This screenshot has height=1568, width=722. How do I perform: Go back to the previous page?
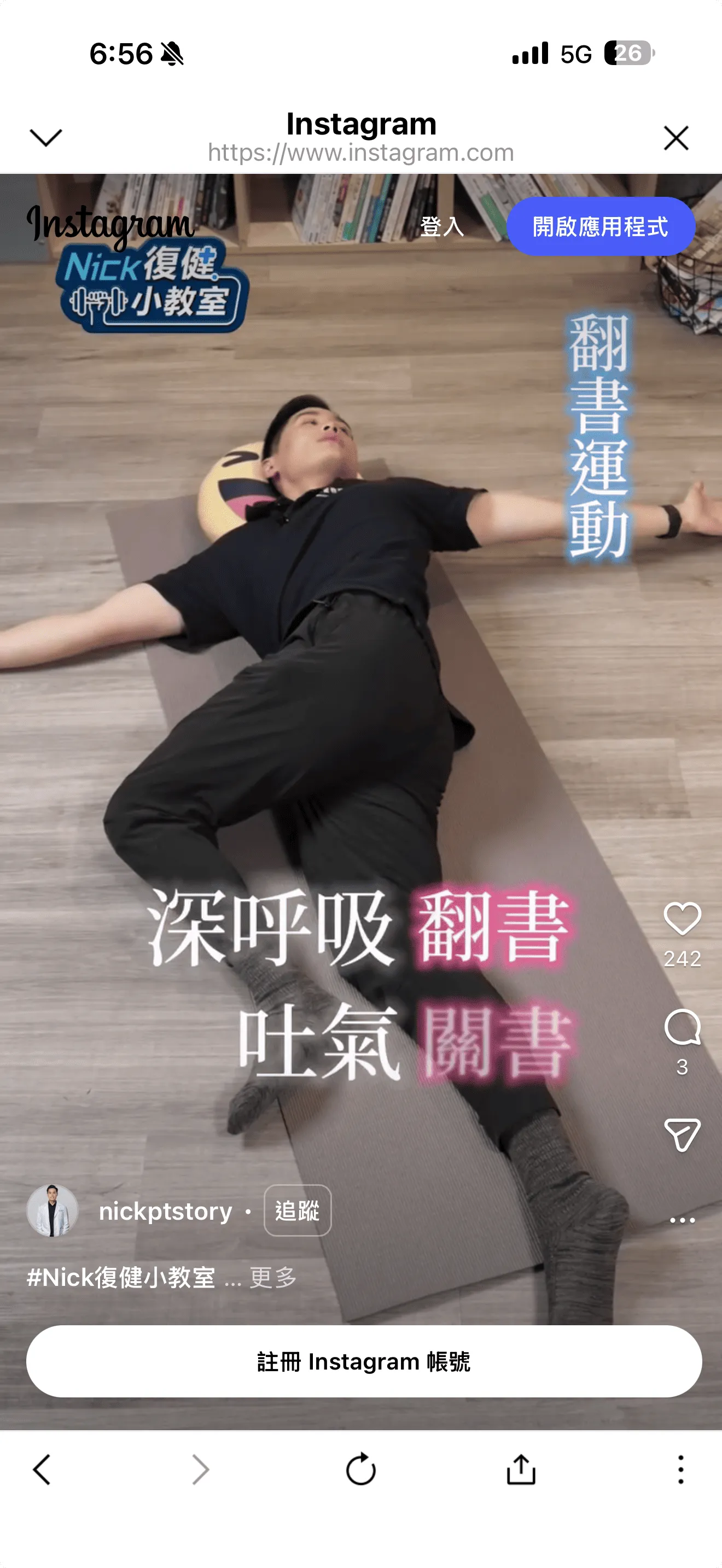tap(42, 1470)
